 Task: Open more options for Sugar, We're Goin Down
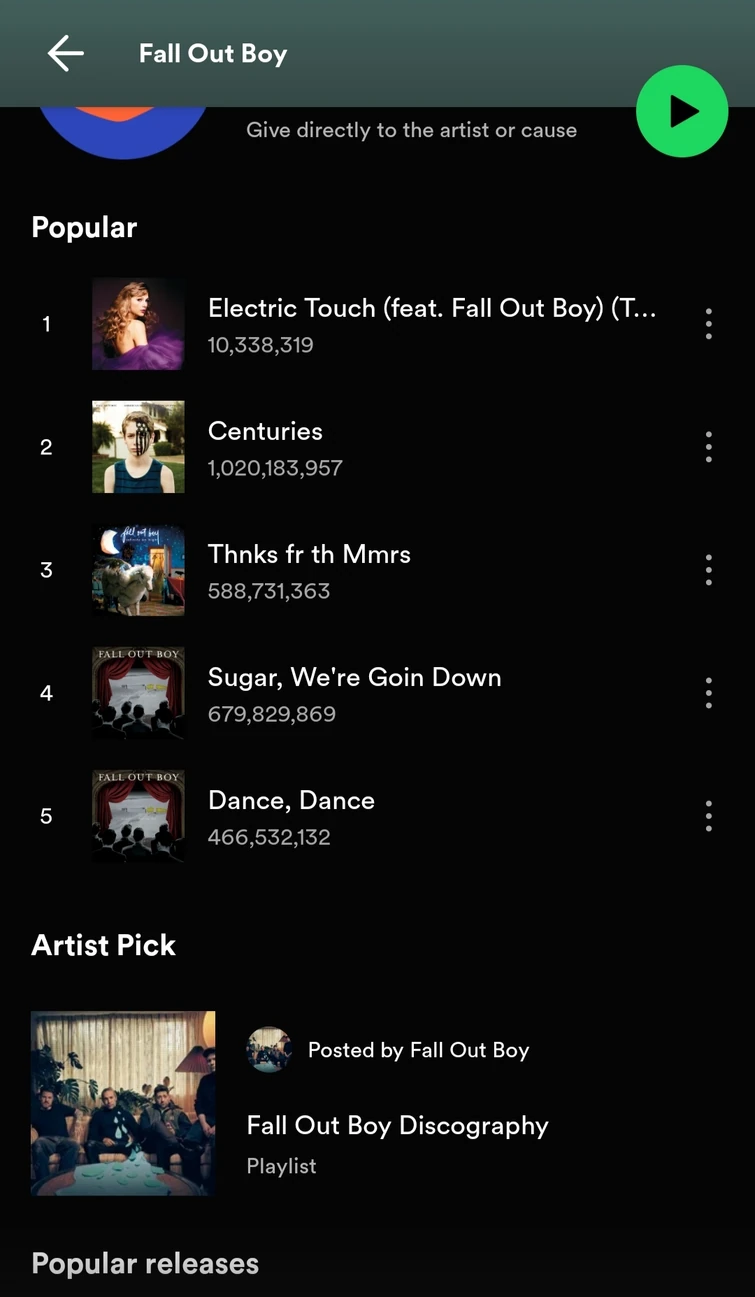point(708,693)
